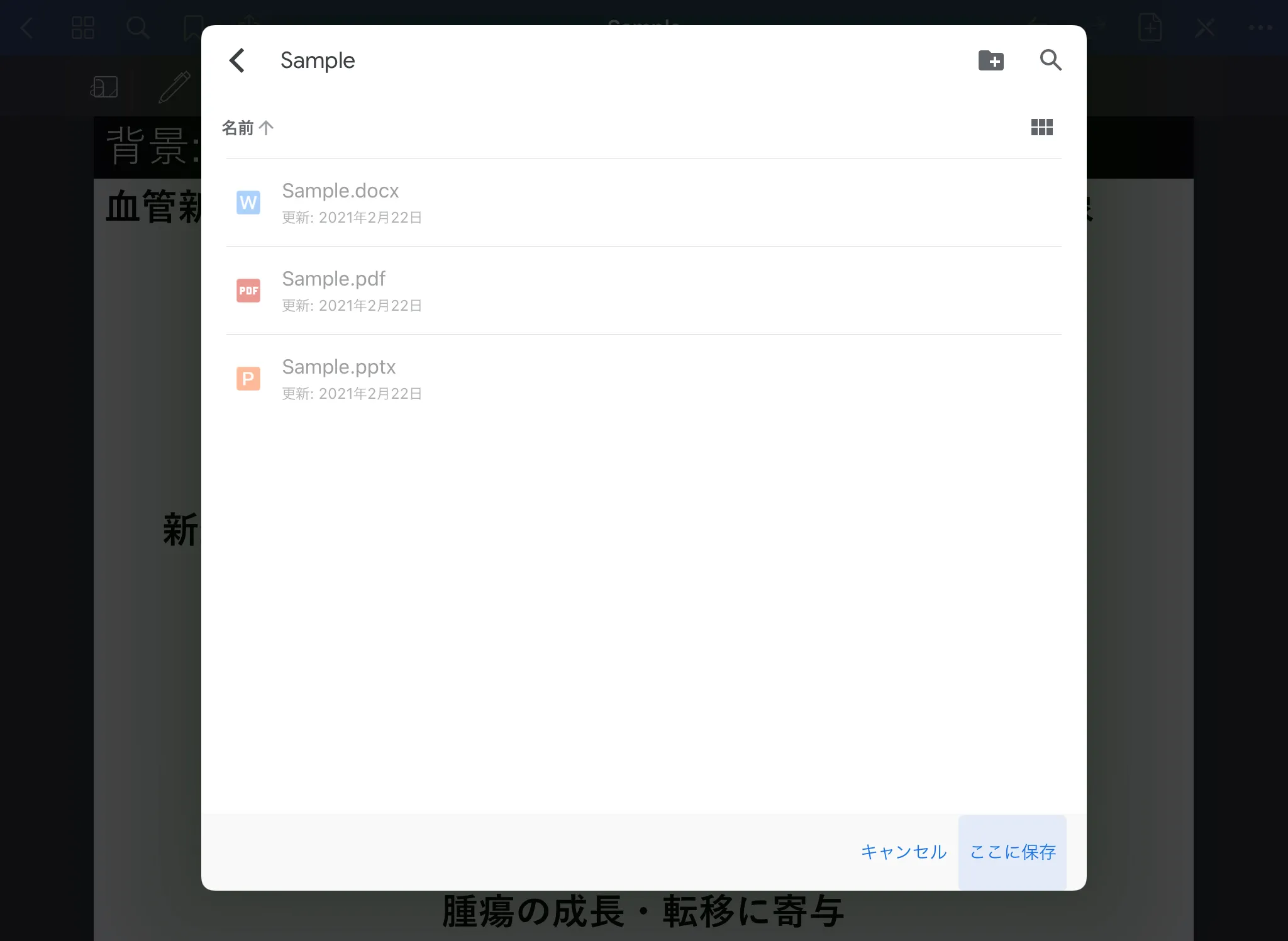Tap キャンセル to cancel saving
The height and width of the screenshot is (941, 1288).
[x=903, y=852]
